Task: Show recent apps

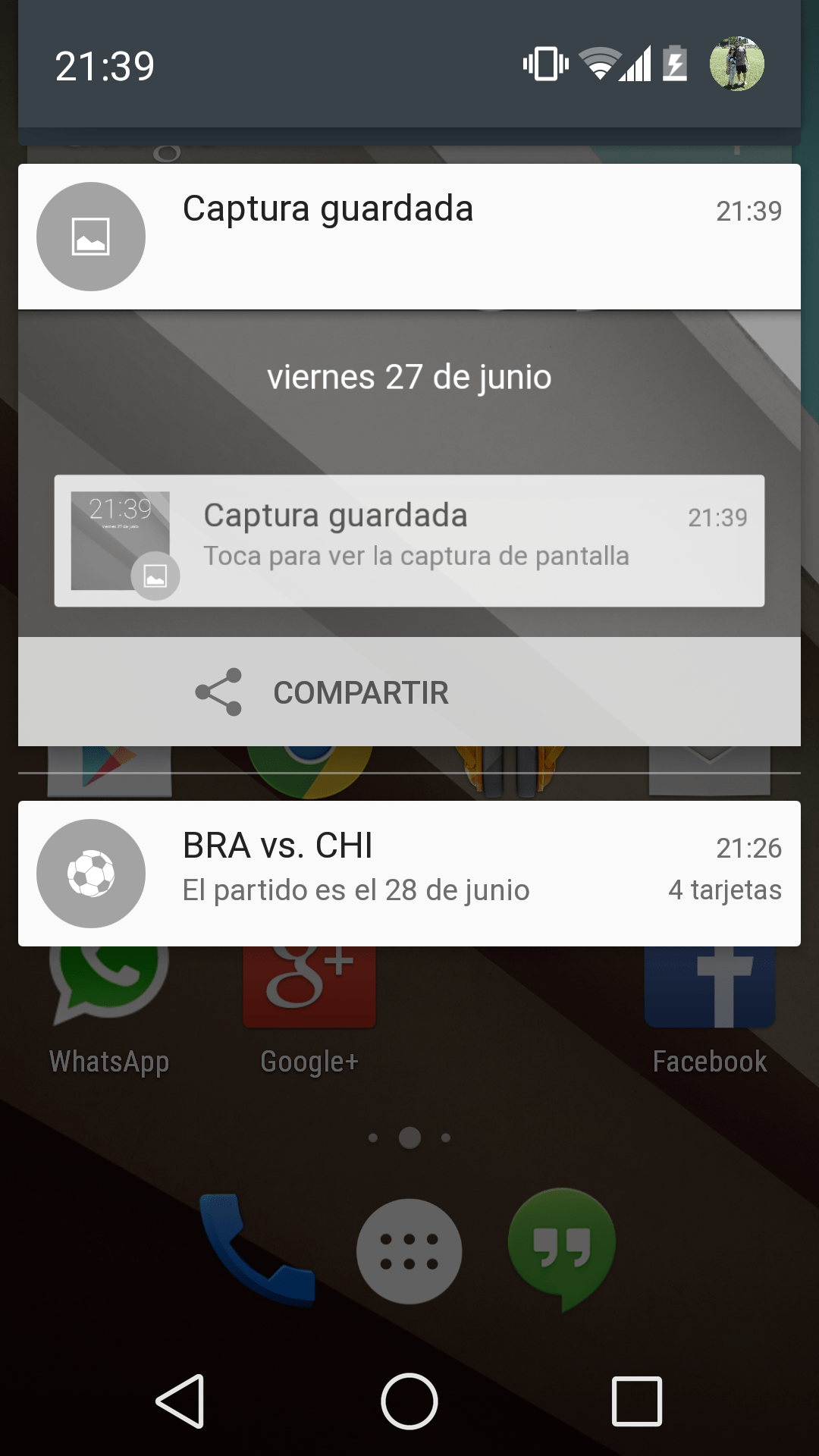Action: coord(637,1401)
